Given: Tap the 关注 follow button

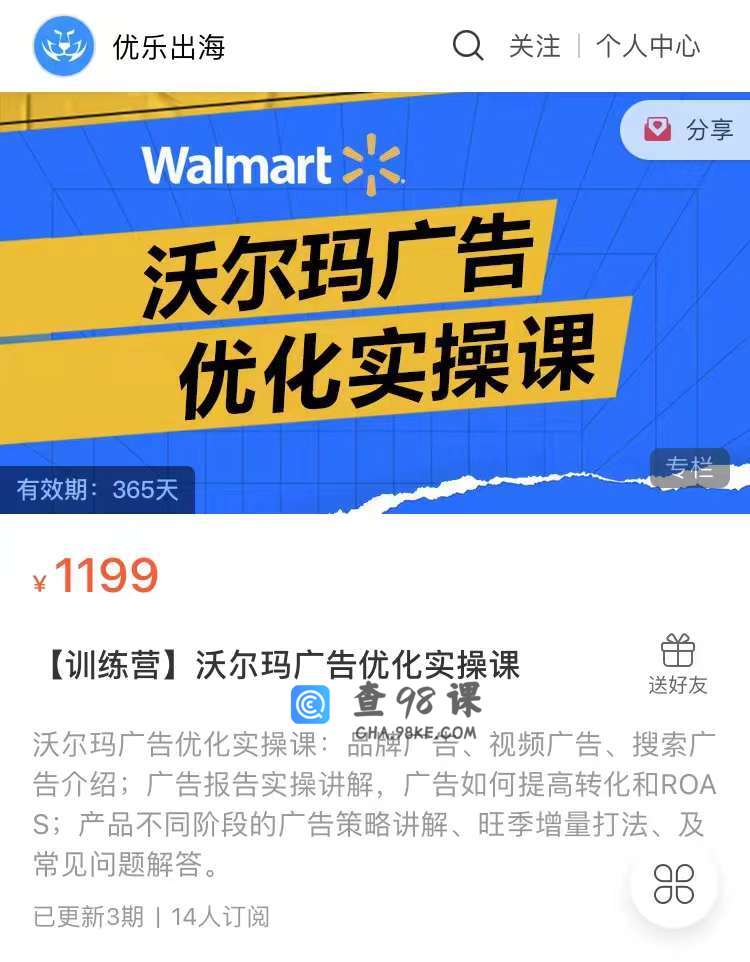Looking at the screenshot, I should [534, 46].
